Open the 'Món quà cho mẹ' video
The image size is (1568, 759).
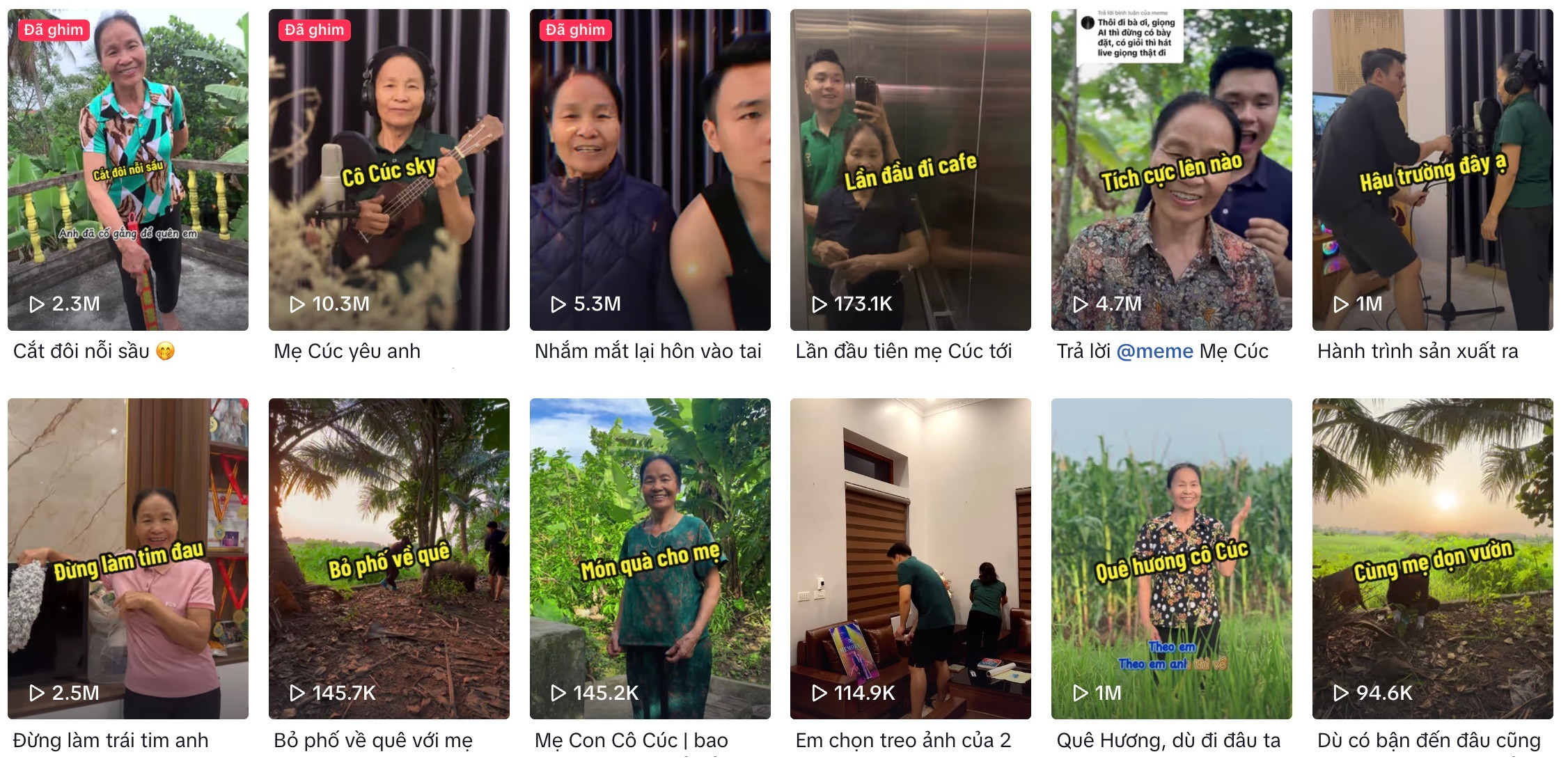650,558
